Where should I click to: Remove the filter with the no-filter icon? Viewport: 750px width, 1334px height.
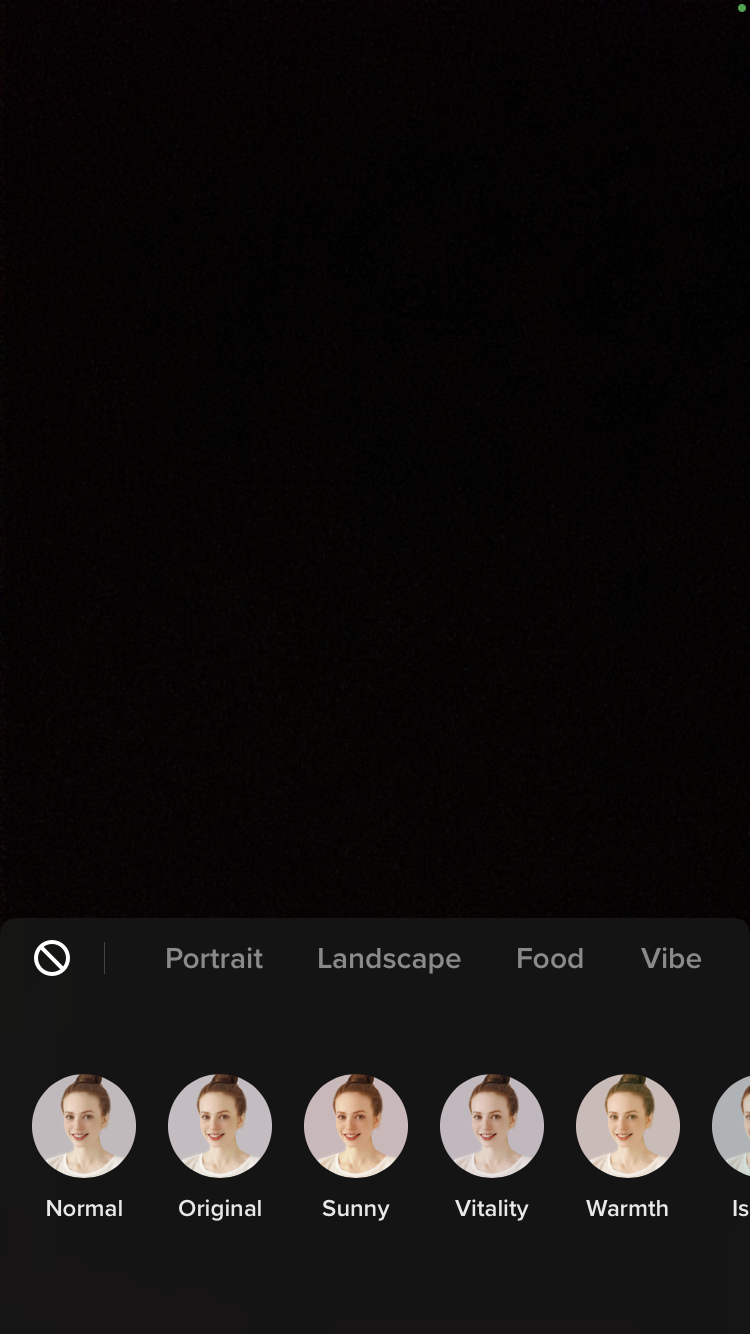click(52, 958)
